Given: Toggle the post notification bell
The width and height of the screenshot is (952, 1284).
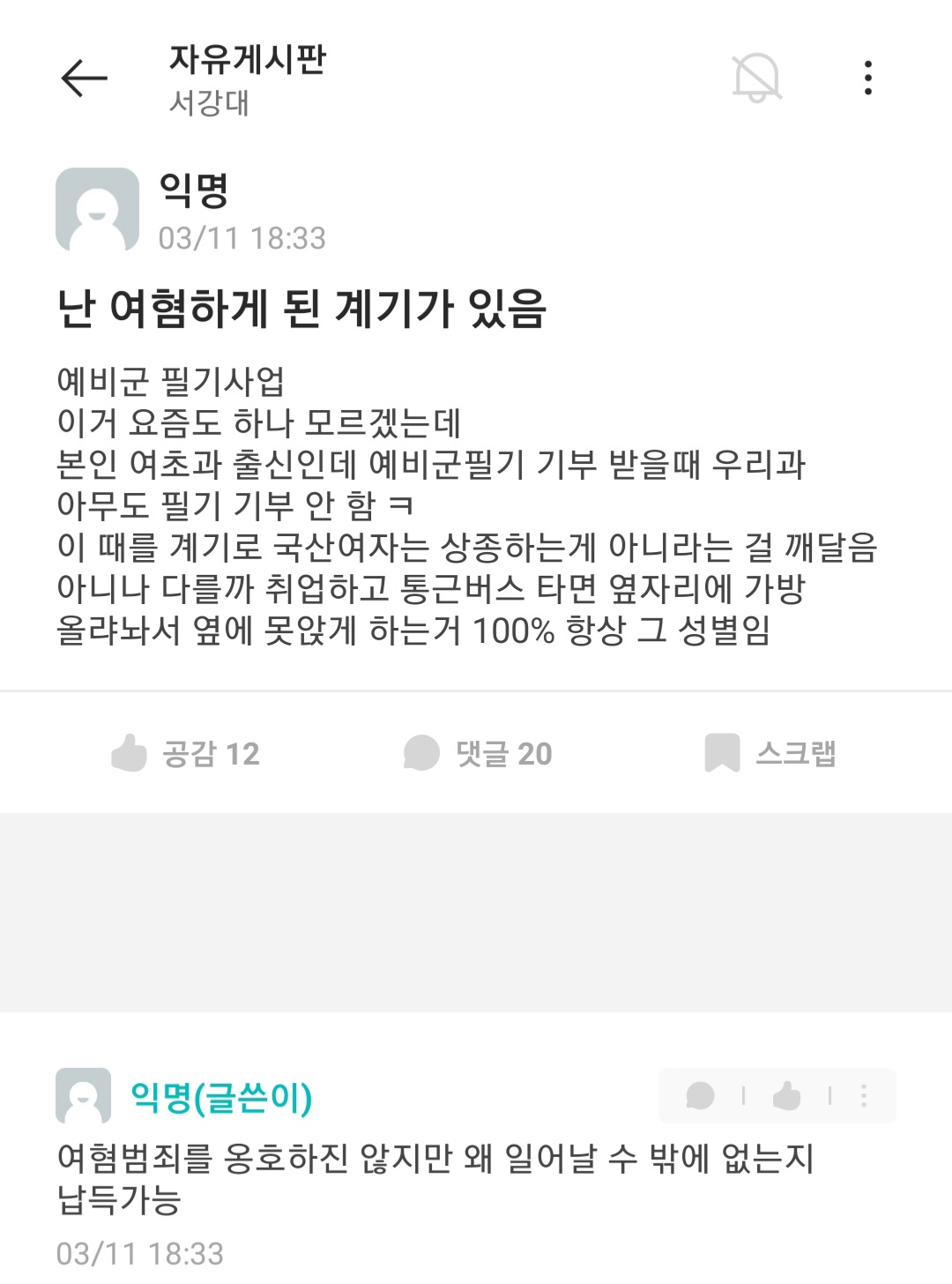Looking at the screenshot, I should (x=756, y=78).
